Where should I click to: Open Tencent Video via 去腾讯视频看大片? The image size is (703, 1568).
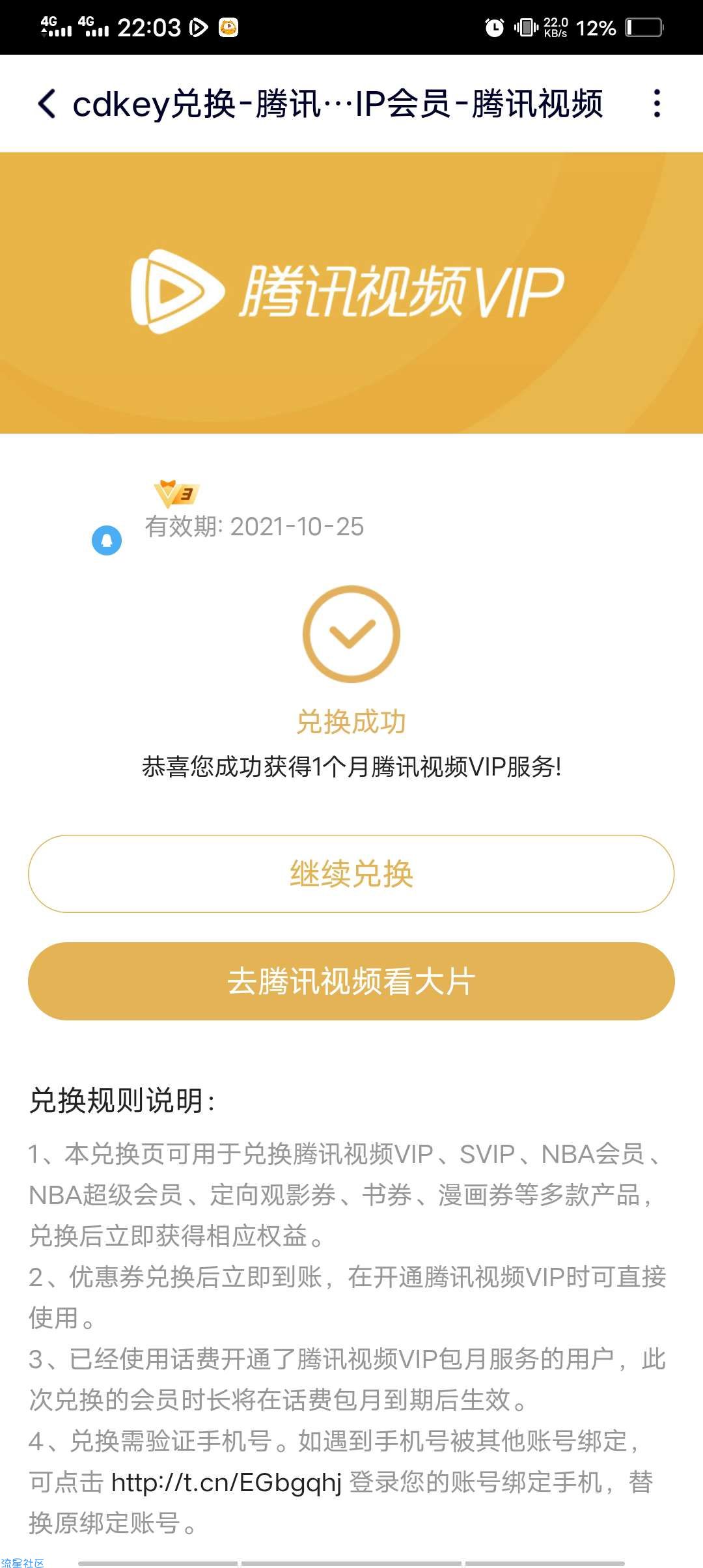pos(351,981)
